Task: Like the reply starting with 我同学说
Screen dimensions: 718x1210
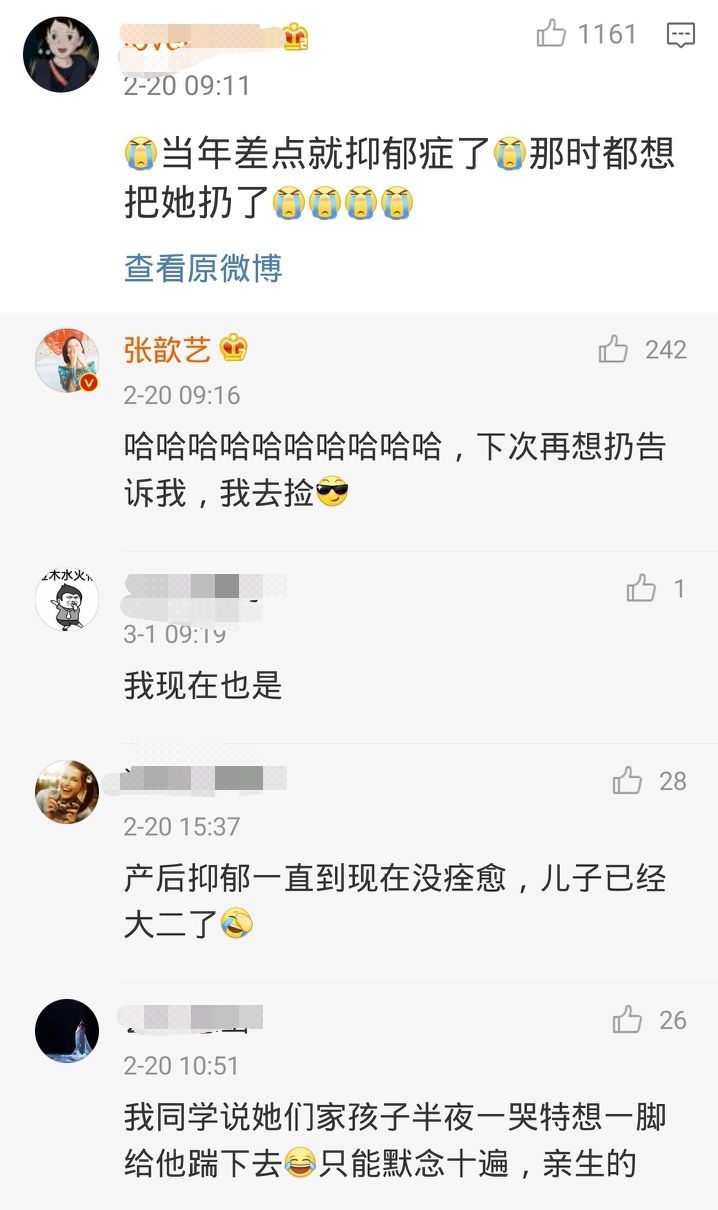Action: 627,1020
